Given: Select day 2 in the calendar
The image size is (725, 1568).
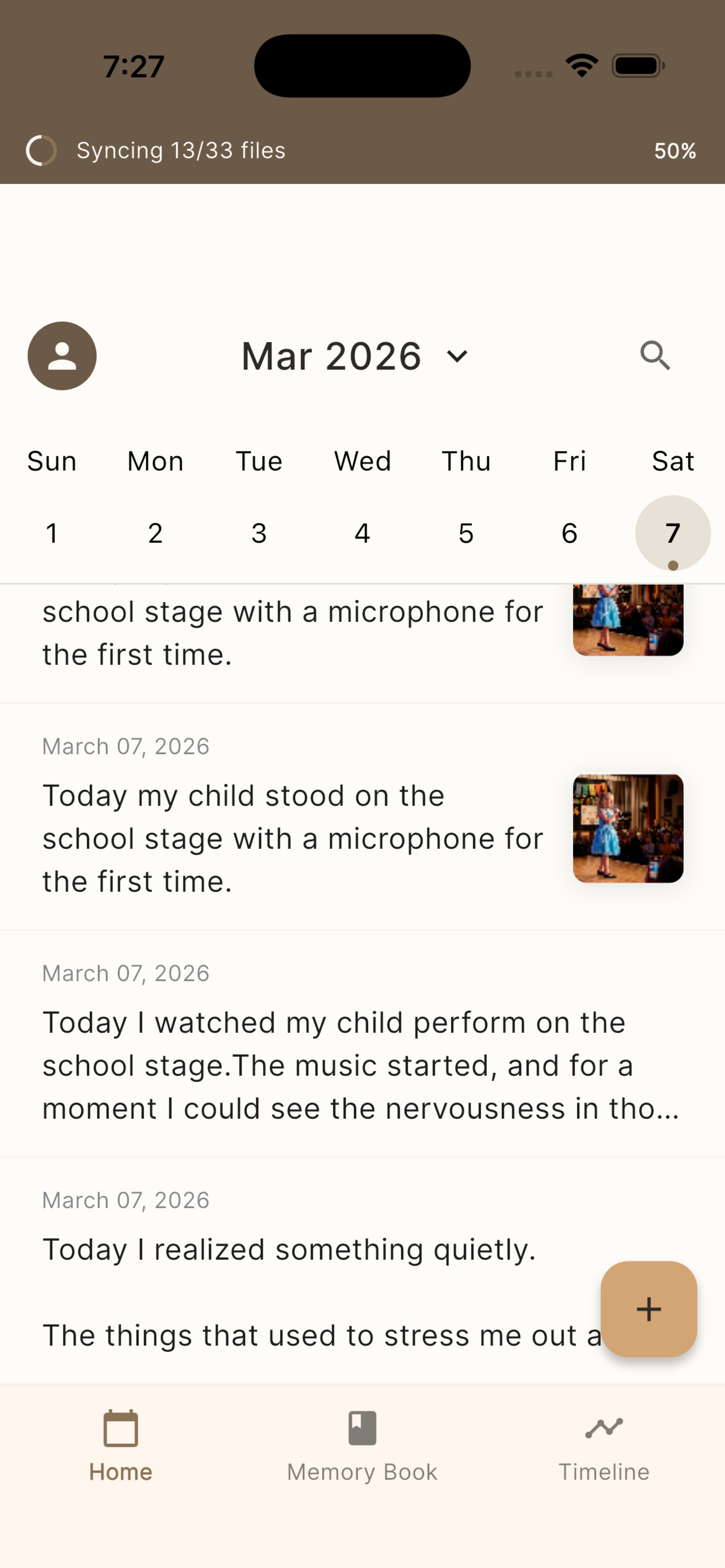Looking at the screenshot, I should [x=155, y=533].
